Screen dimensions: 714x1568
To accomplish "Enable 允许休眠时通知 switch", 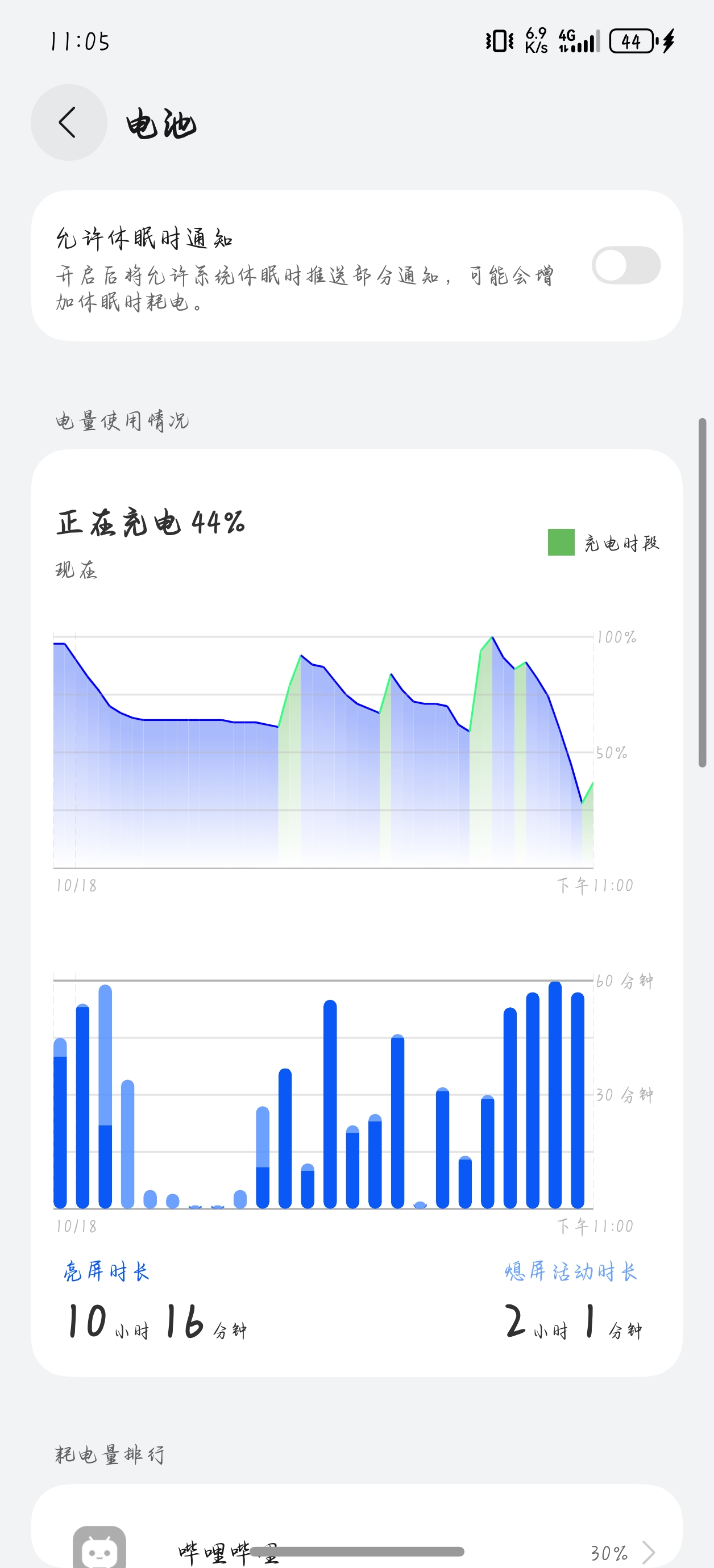I will click(x=625, y=265).
